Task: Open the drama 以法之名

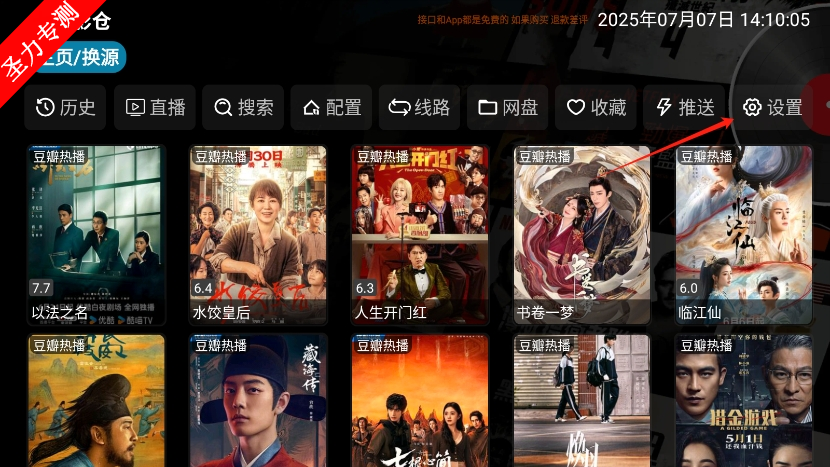Action: pyautogui.click(x=96, y=235)
